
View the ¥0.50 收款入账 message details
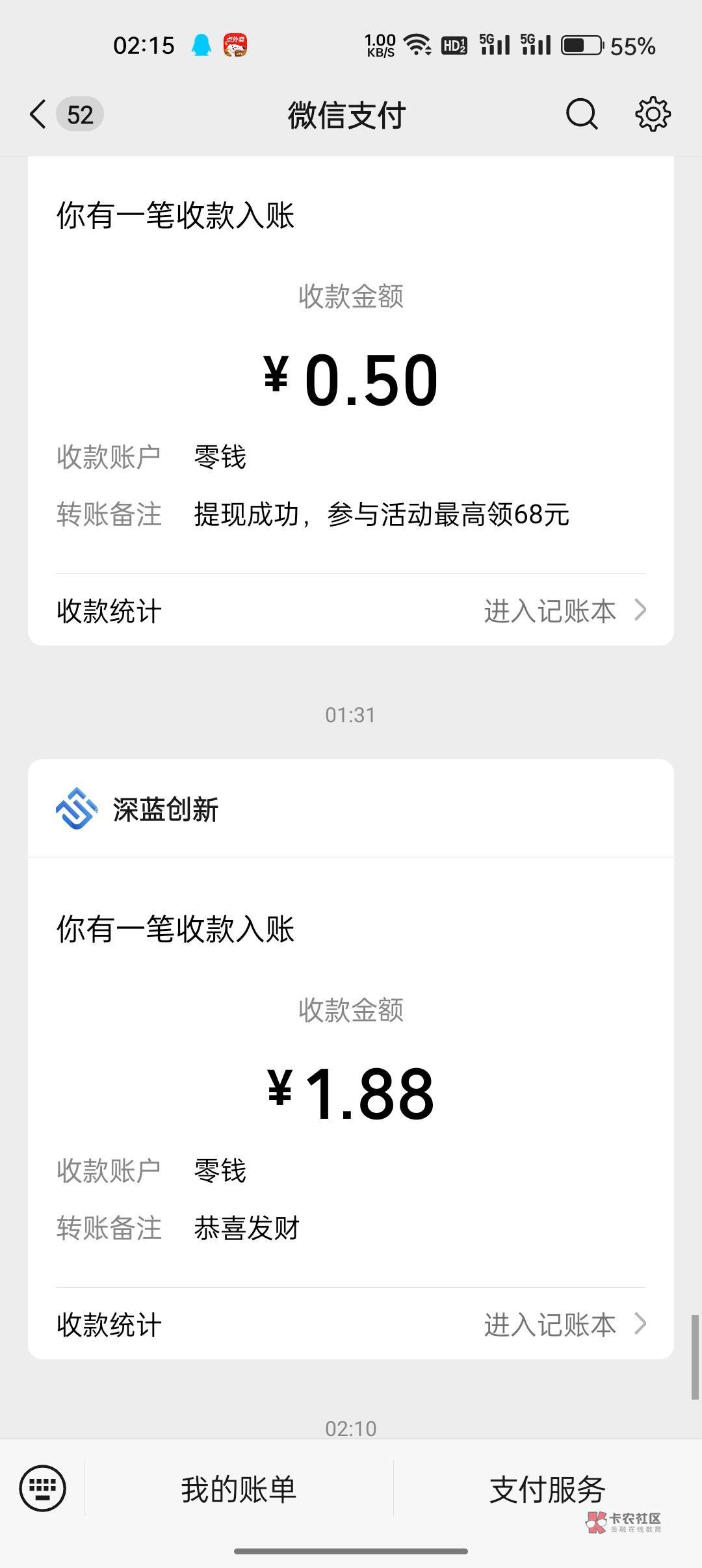point(351,380)
